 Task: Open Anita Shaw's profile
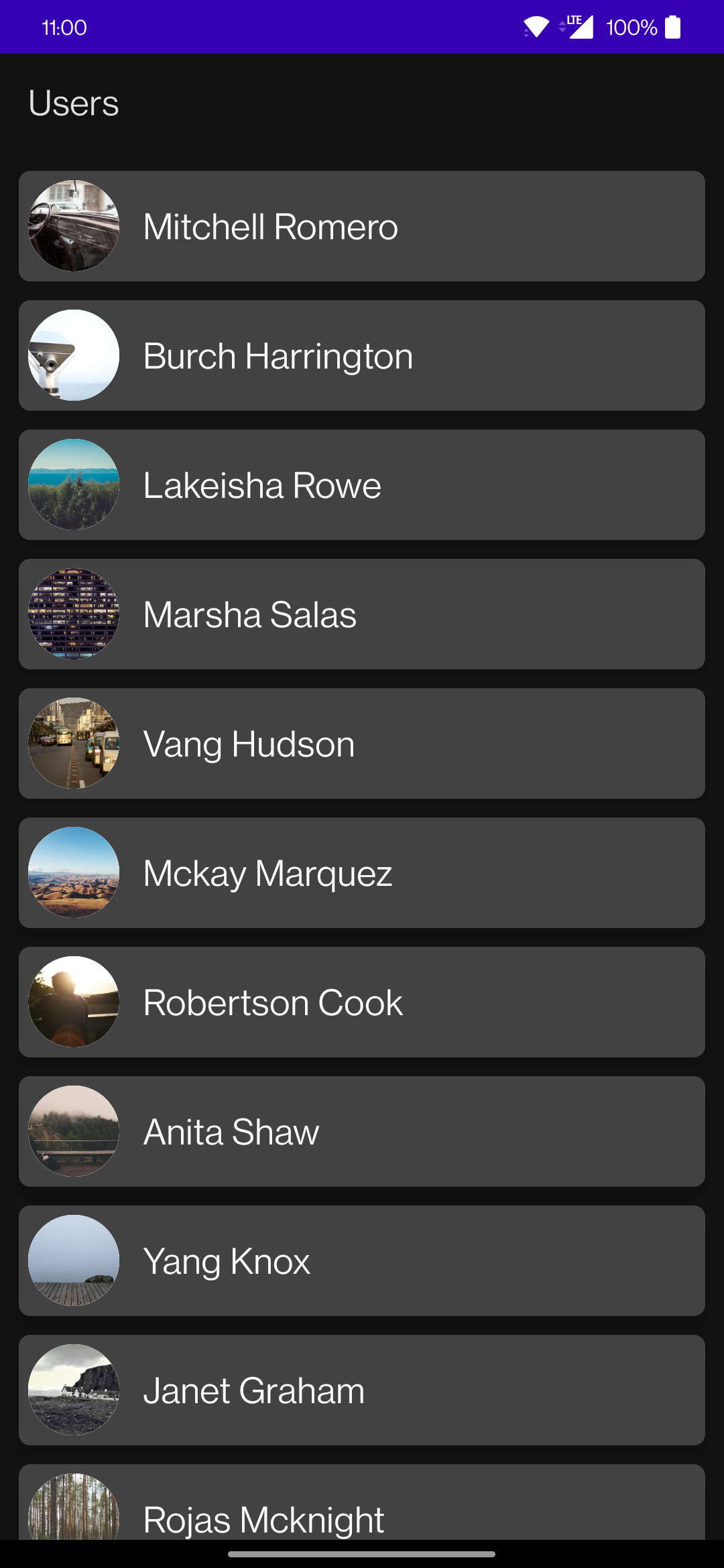click(362, 1132)
